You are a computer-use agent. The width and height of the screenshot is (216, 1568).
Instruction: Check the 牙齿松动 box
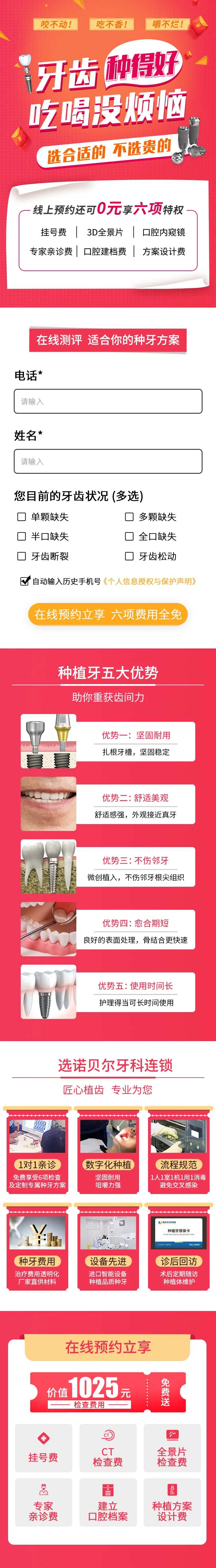tap(129, 556)
